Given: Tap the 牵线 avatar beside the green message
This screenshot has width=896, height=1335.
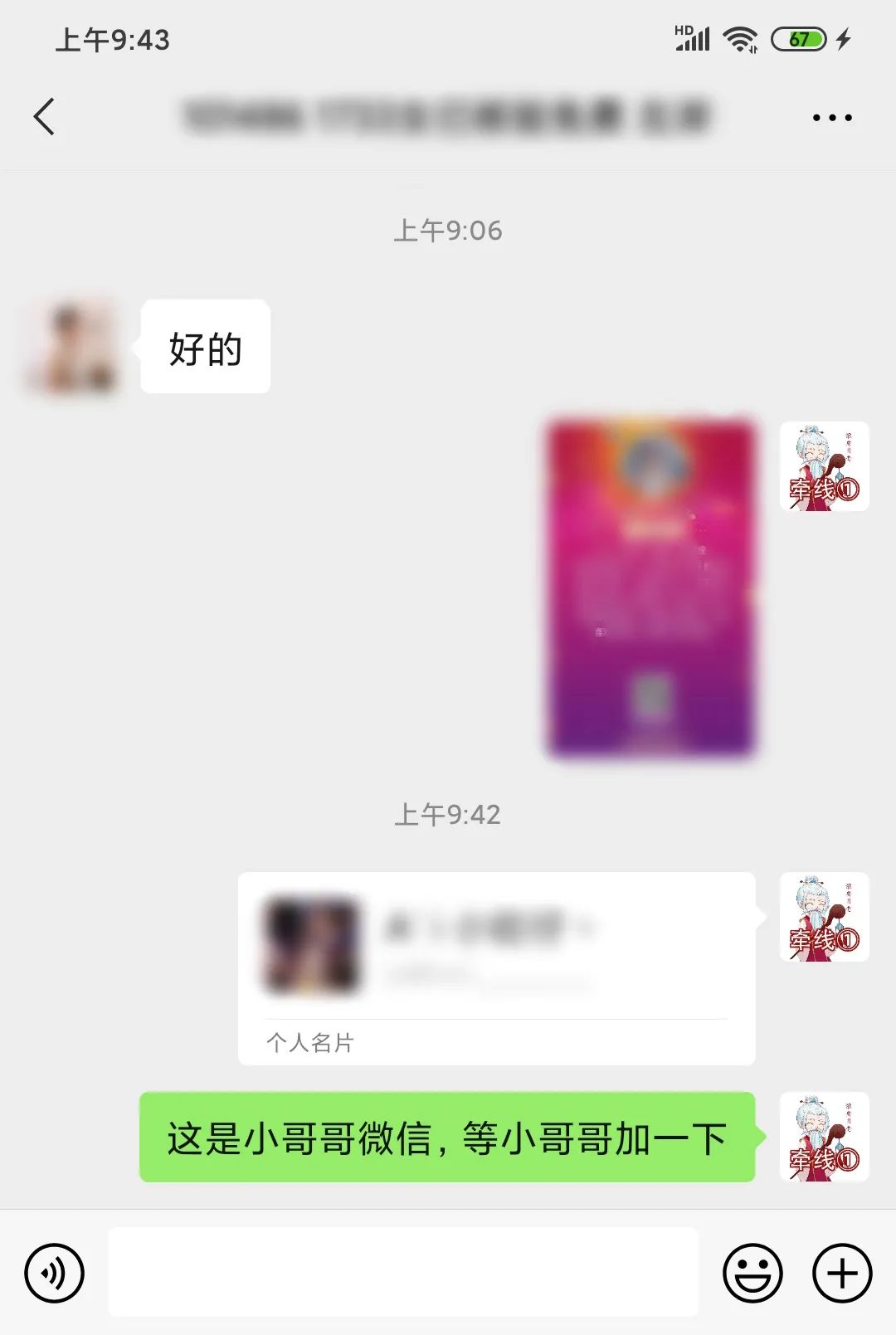Looking at the screenshot, I should 824,1137.
